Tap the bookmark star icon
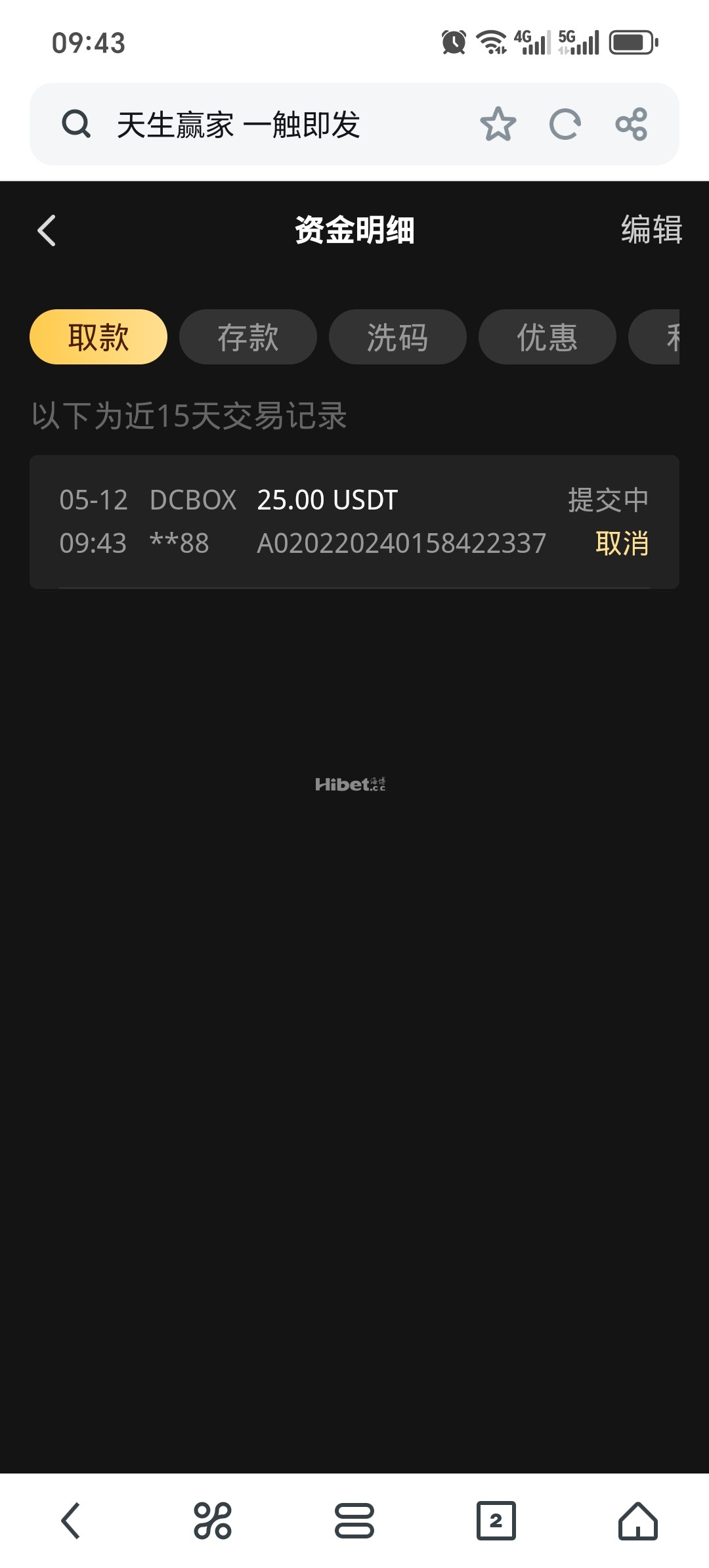 pos(500,123)
